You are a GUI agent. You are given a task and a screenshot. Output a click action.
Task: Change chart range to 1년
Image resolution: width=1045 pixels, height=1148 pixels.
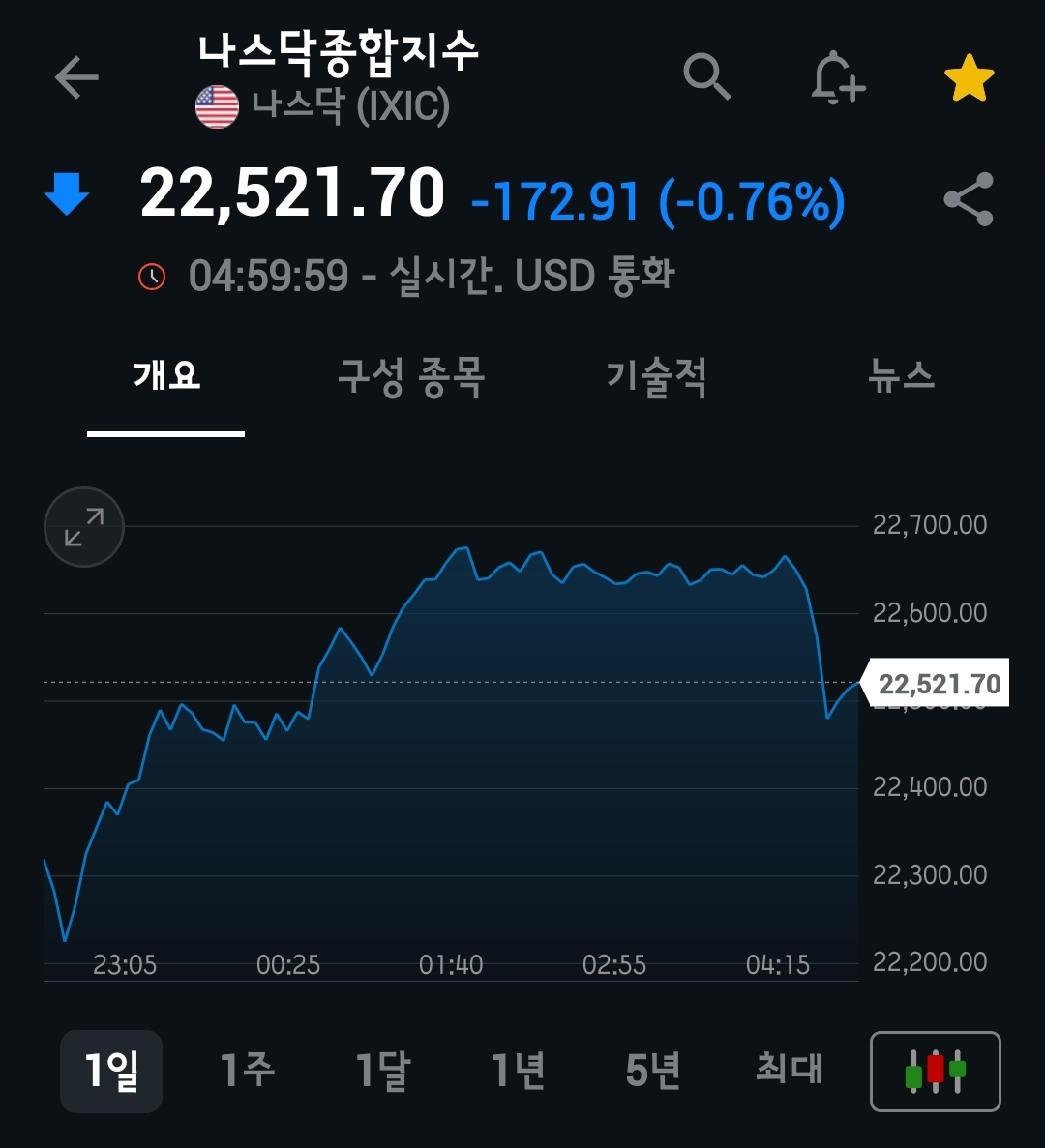pyautogui.click(x=518, y=1071)
